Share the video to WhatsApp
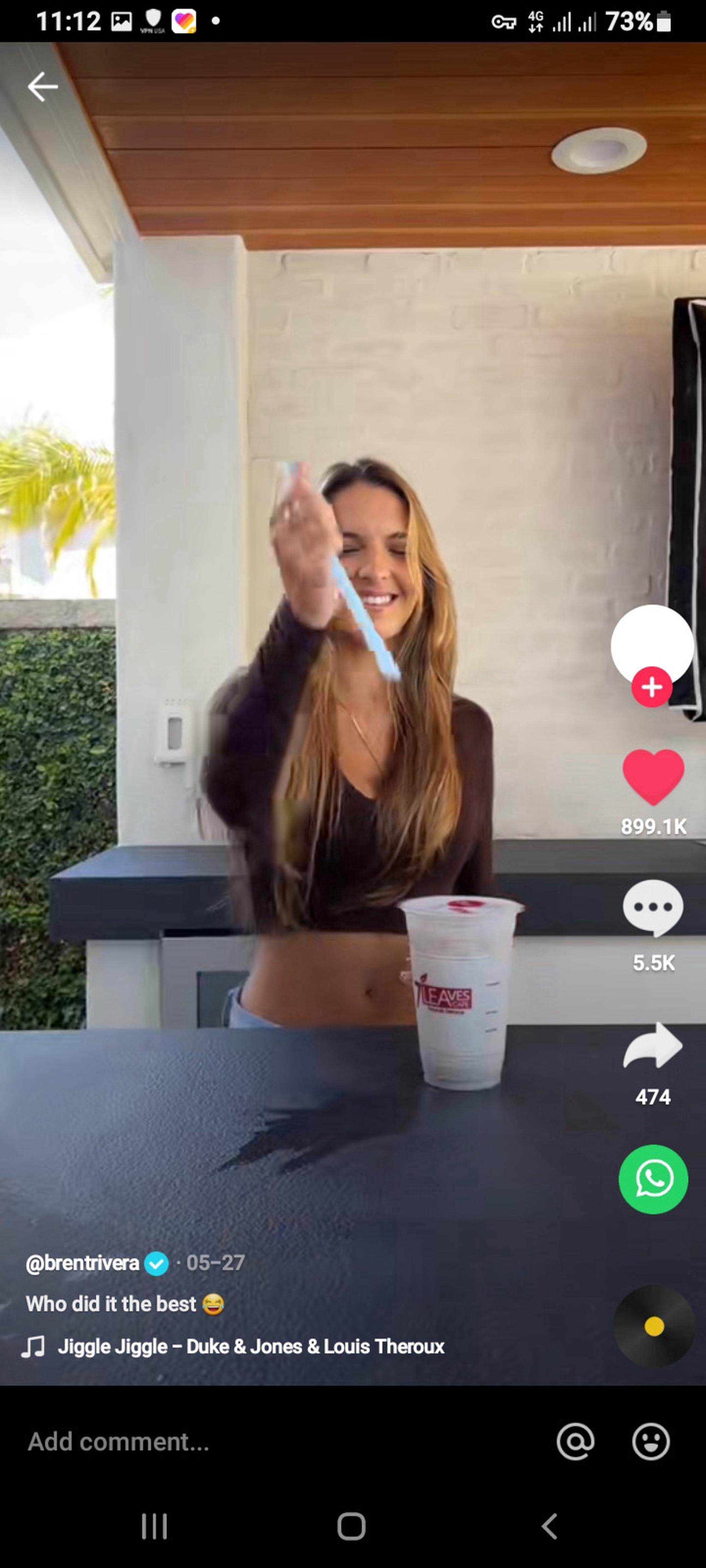 click(653, 1179)
